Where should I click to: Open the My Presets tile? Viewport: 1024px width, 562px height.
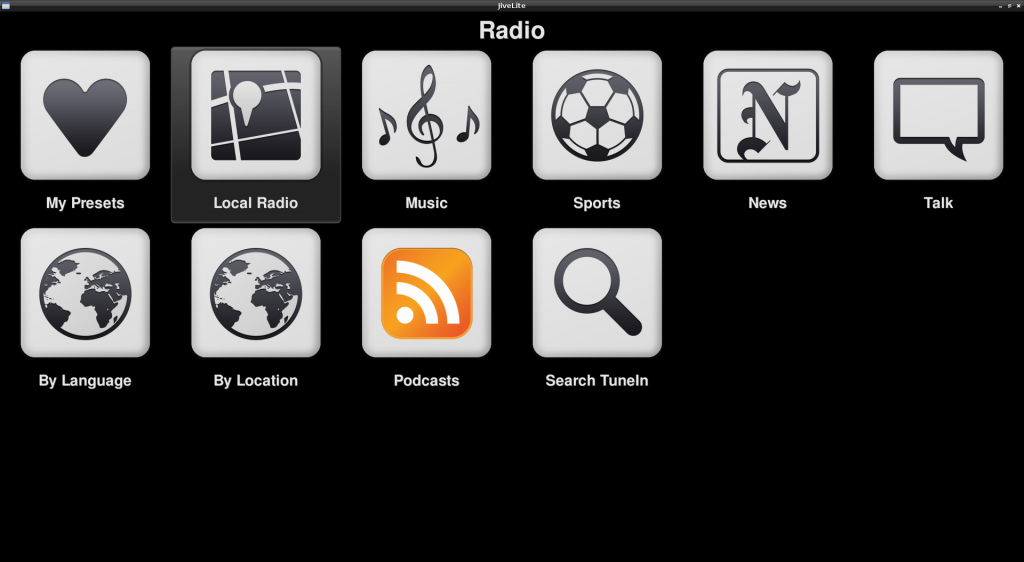click(x=85, y=116)
